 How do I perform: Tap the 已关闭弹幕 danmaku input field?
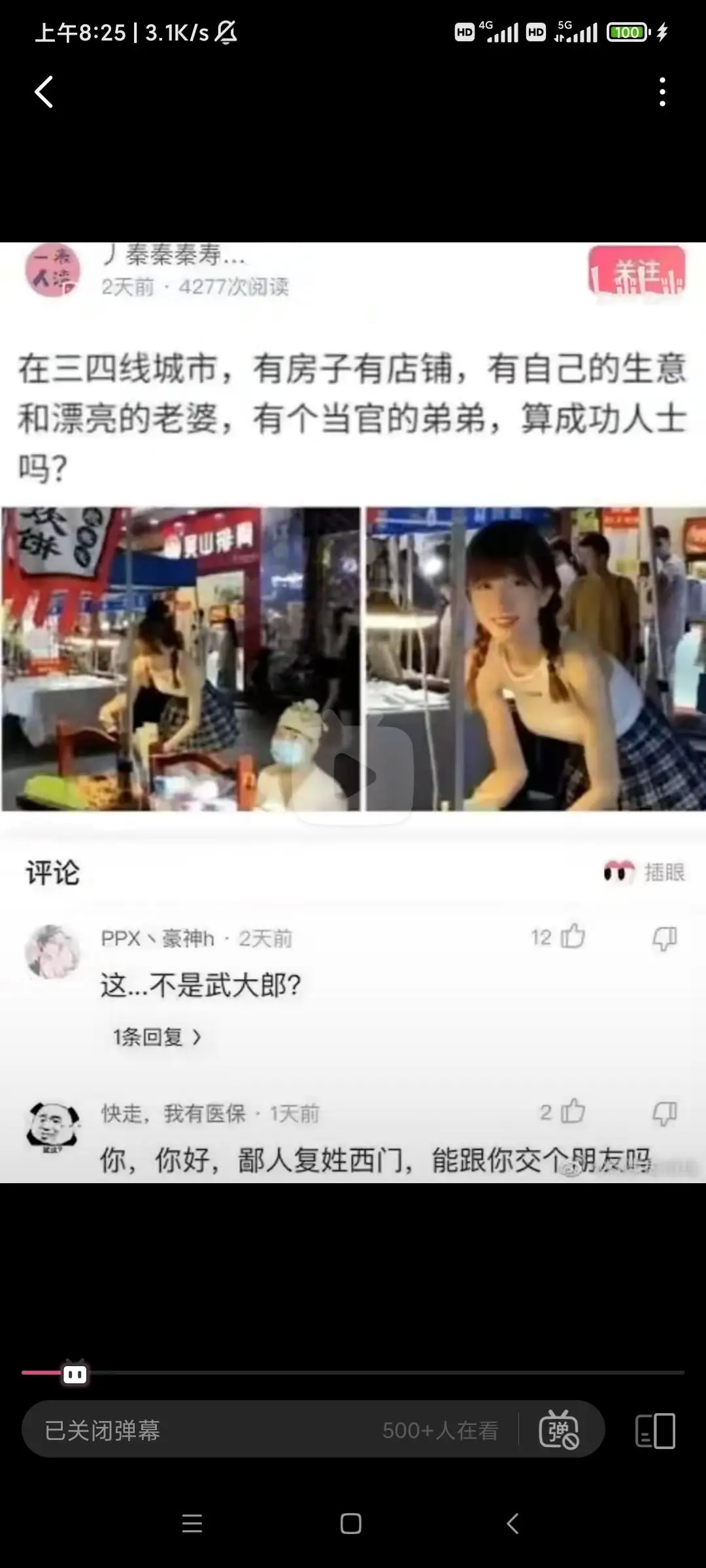click(268, 1431)
